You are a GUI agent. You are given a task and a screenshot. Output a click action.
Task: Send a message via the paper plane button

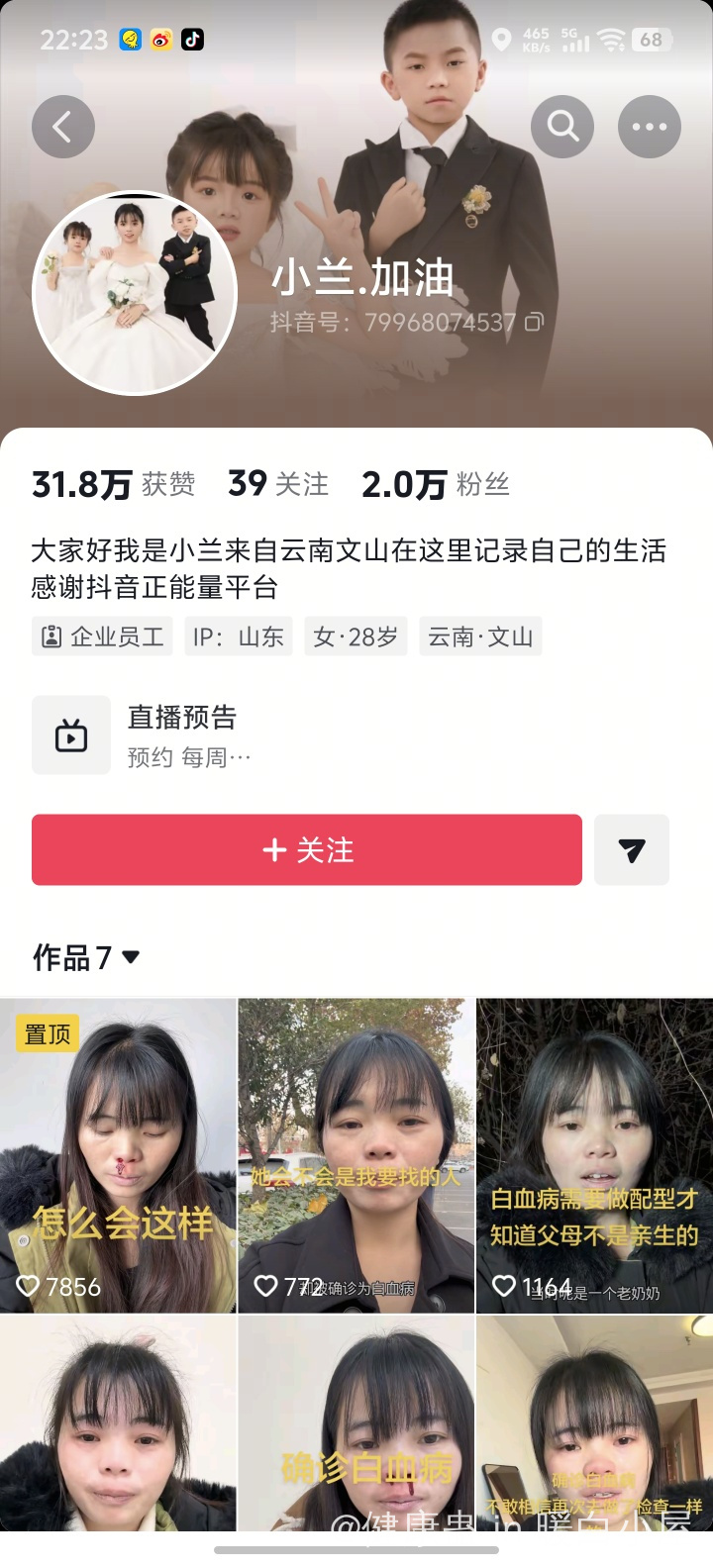click(632, 849)
